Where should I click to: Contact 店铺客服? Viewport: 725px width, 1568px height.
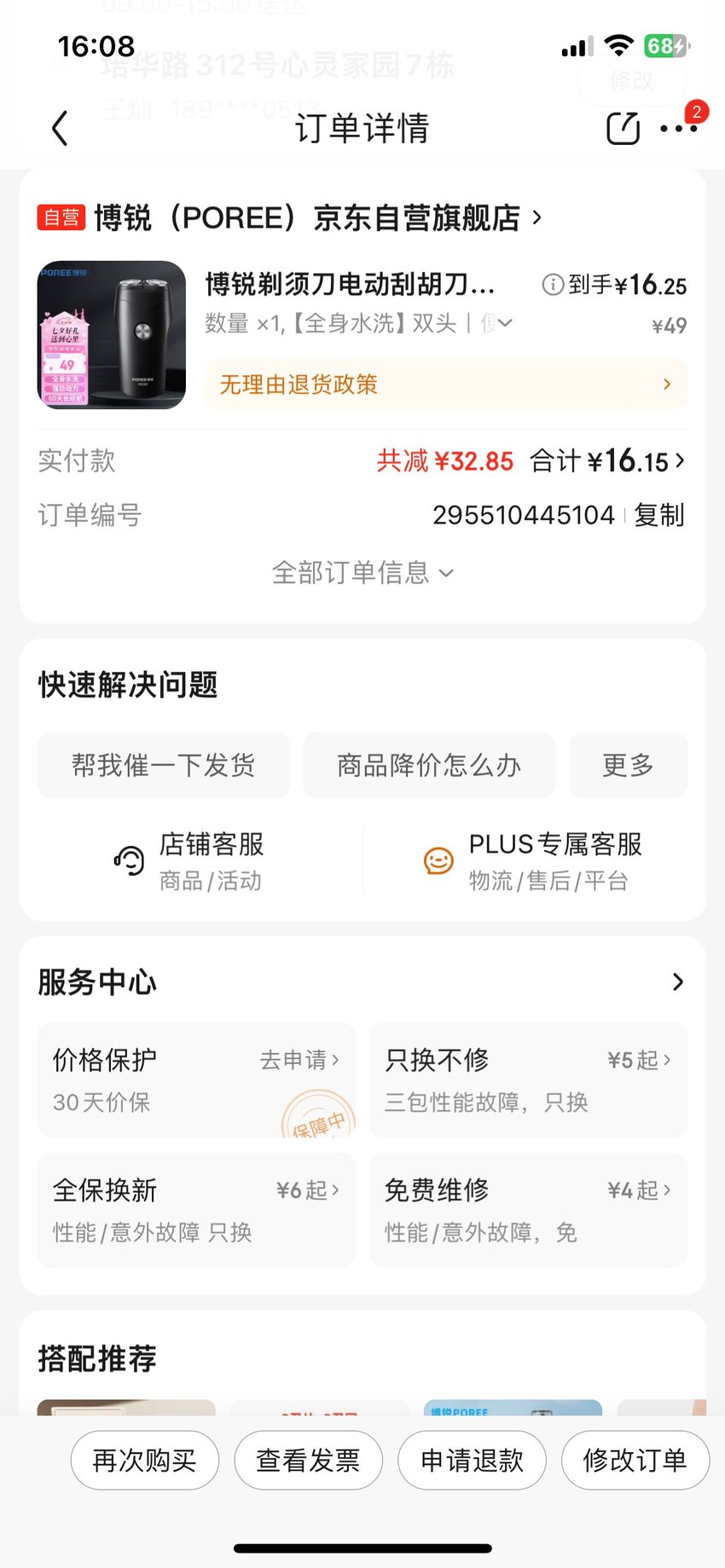[189, 861]
